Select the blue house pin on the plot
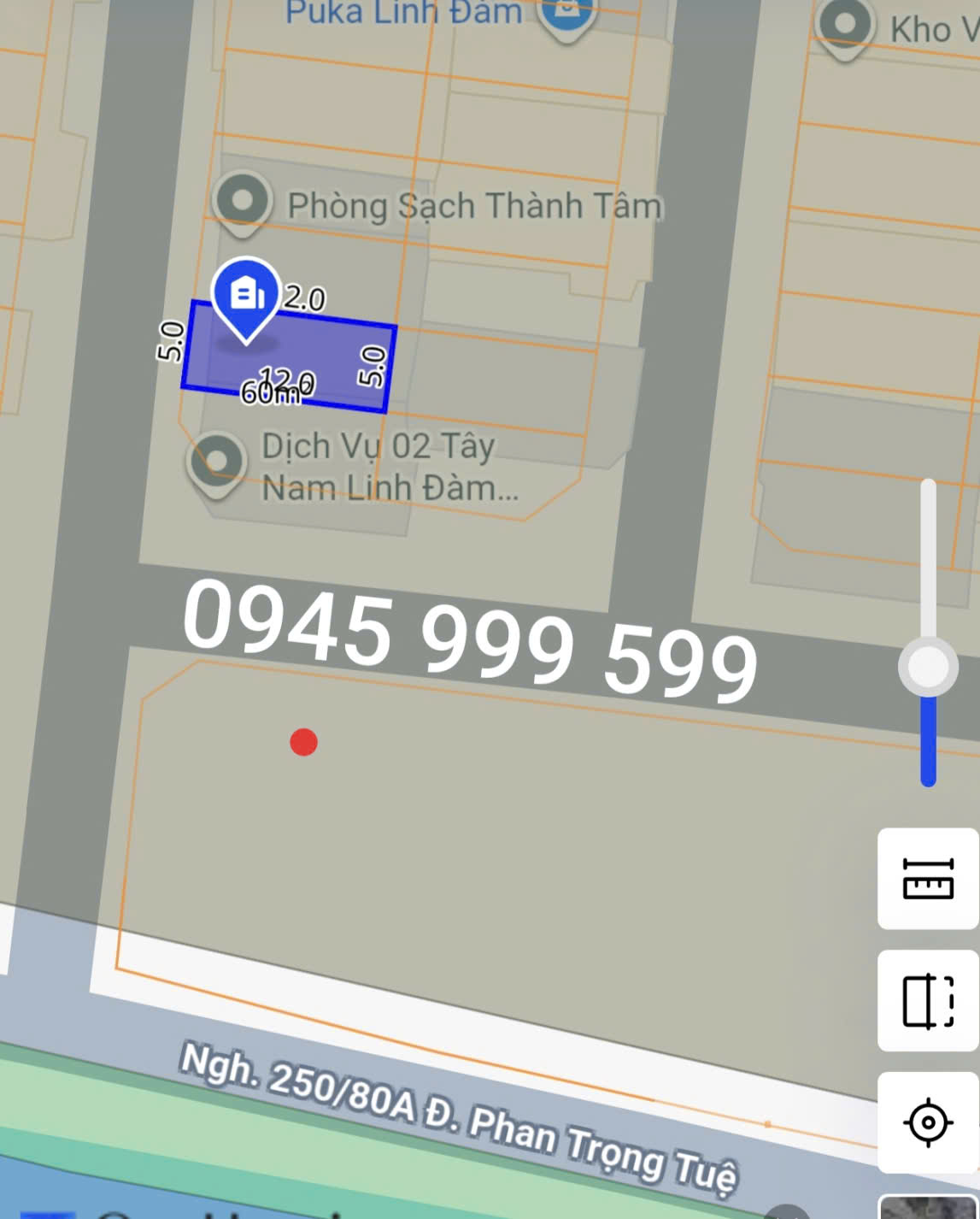This screenshot has height=1219, width=980. coord(246,295)
